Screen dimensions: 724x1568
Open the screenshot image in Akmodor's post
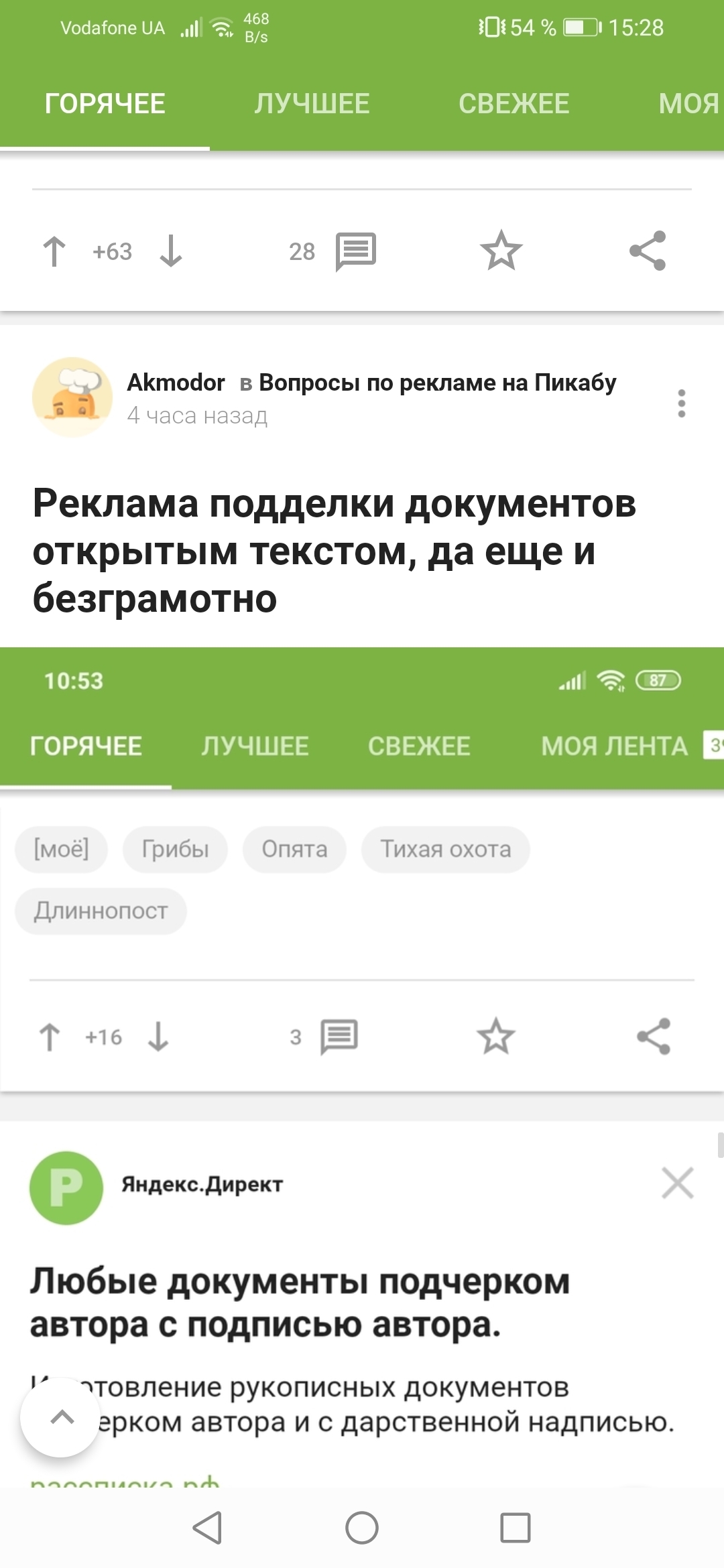[x=362, y=1005]
